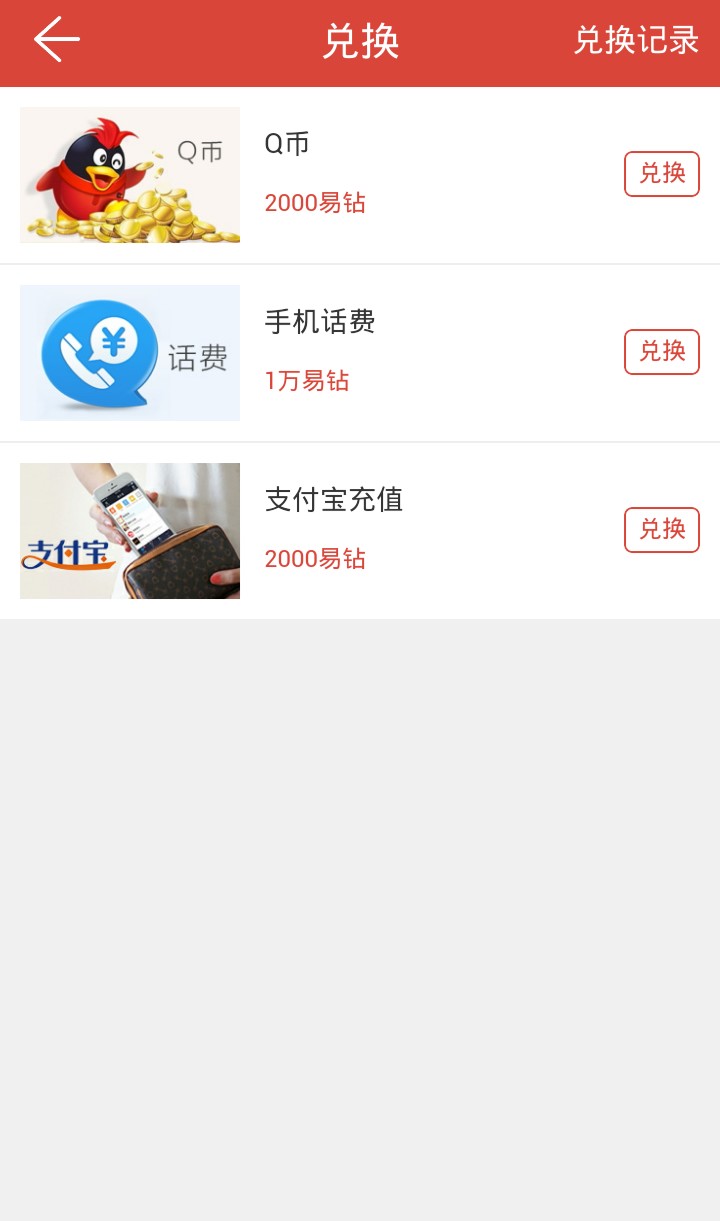720x1221 pixels.
Task: Open 兑换记录 exchange history
Action: [636, 41]
